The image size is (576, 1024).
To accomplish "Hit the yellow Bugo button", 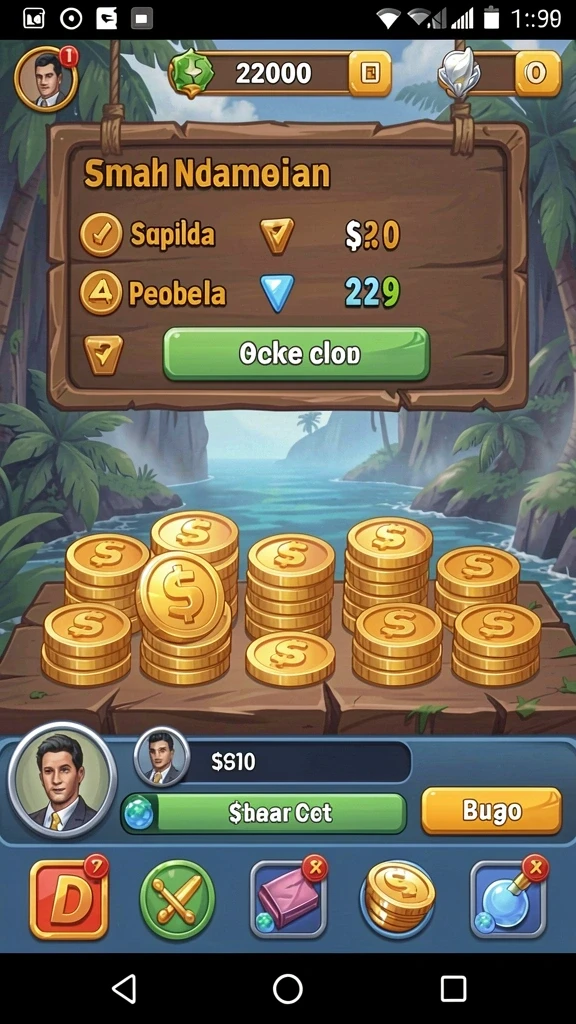I will click(491, 810).
